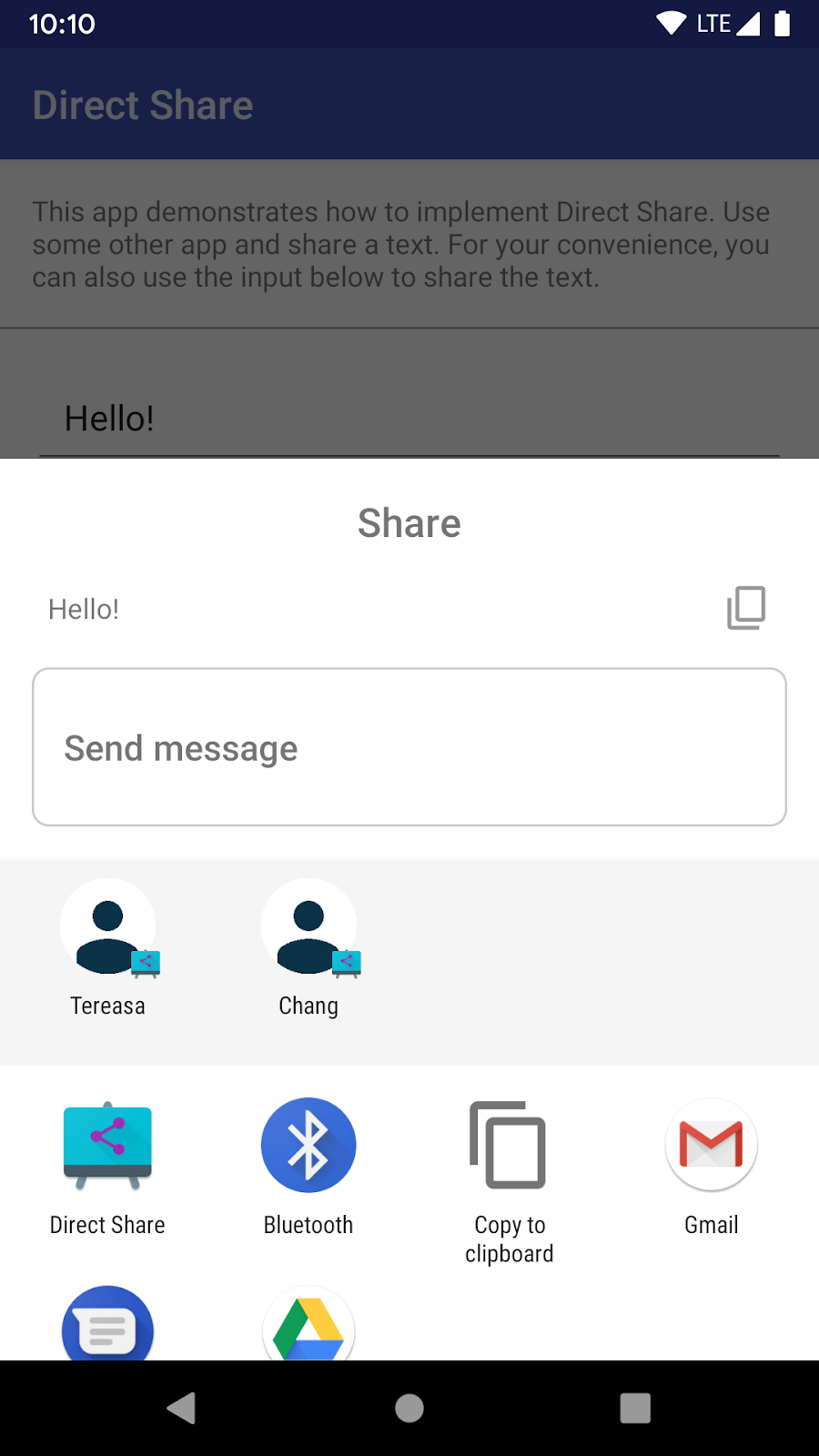This screenshot has height=1456, width=819.
Task: Copy the Hello! text using copy icon
Action: (x=746, y=608)
